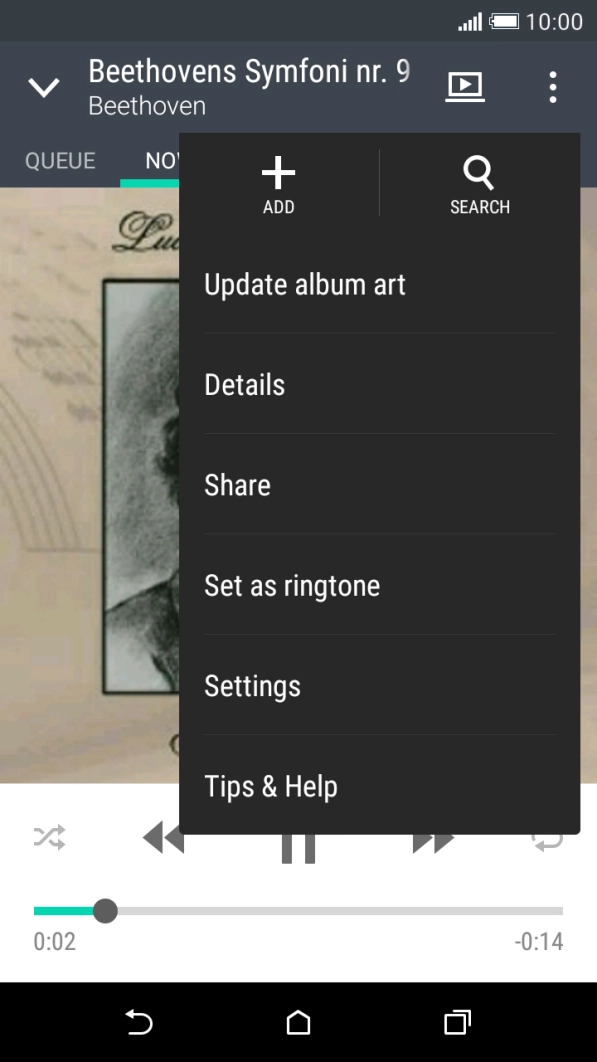Image resolution: width=597 pixels, height=1062 pixels.
Task: Toggle shuffle playback
Action: 49,838
